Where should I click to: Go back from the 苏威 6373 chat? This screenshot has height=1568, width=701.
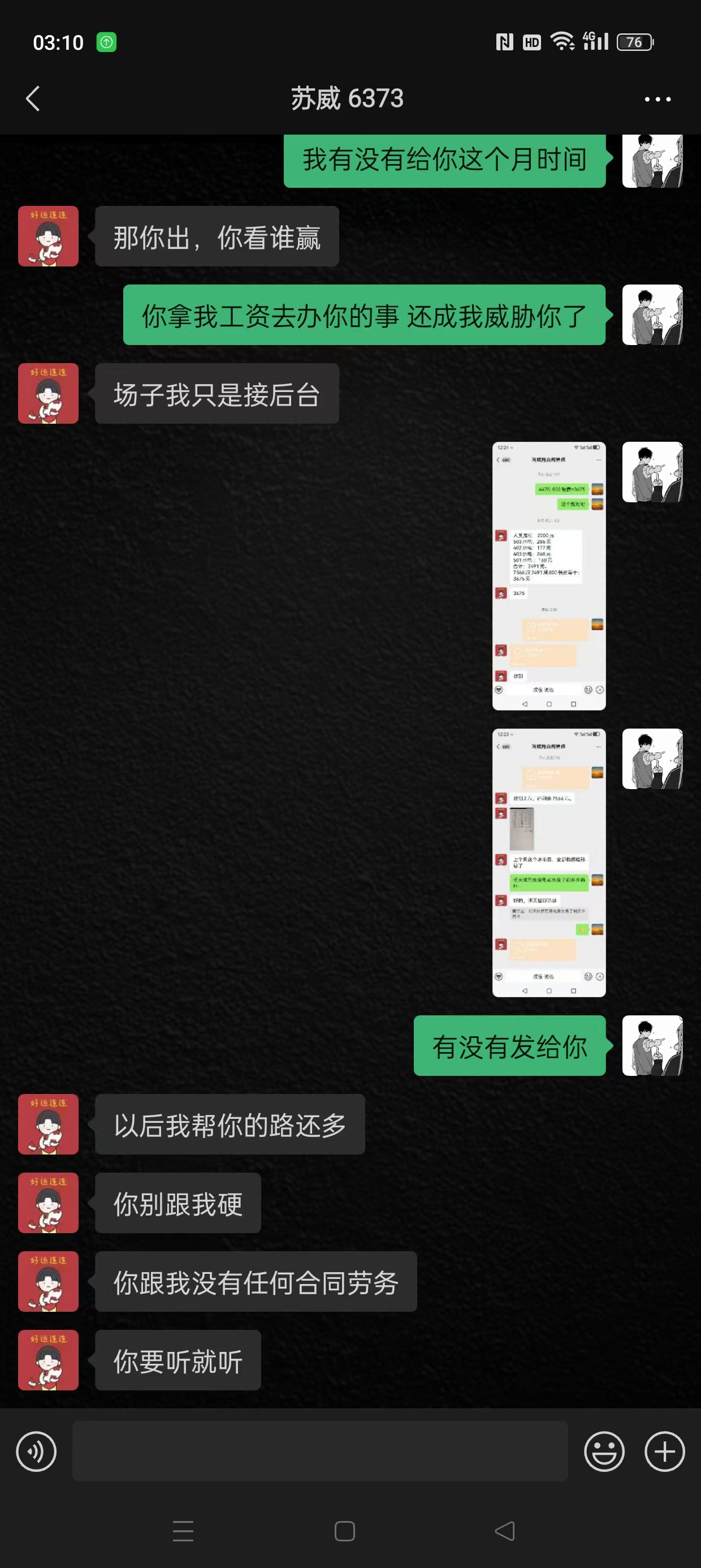point(33,98)
